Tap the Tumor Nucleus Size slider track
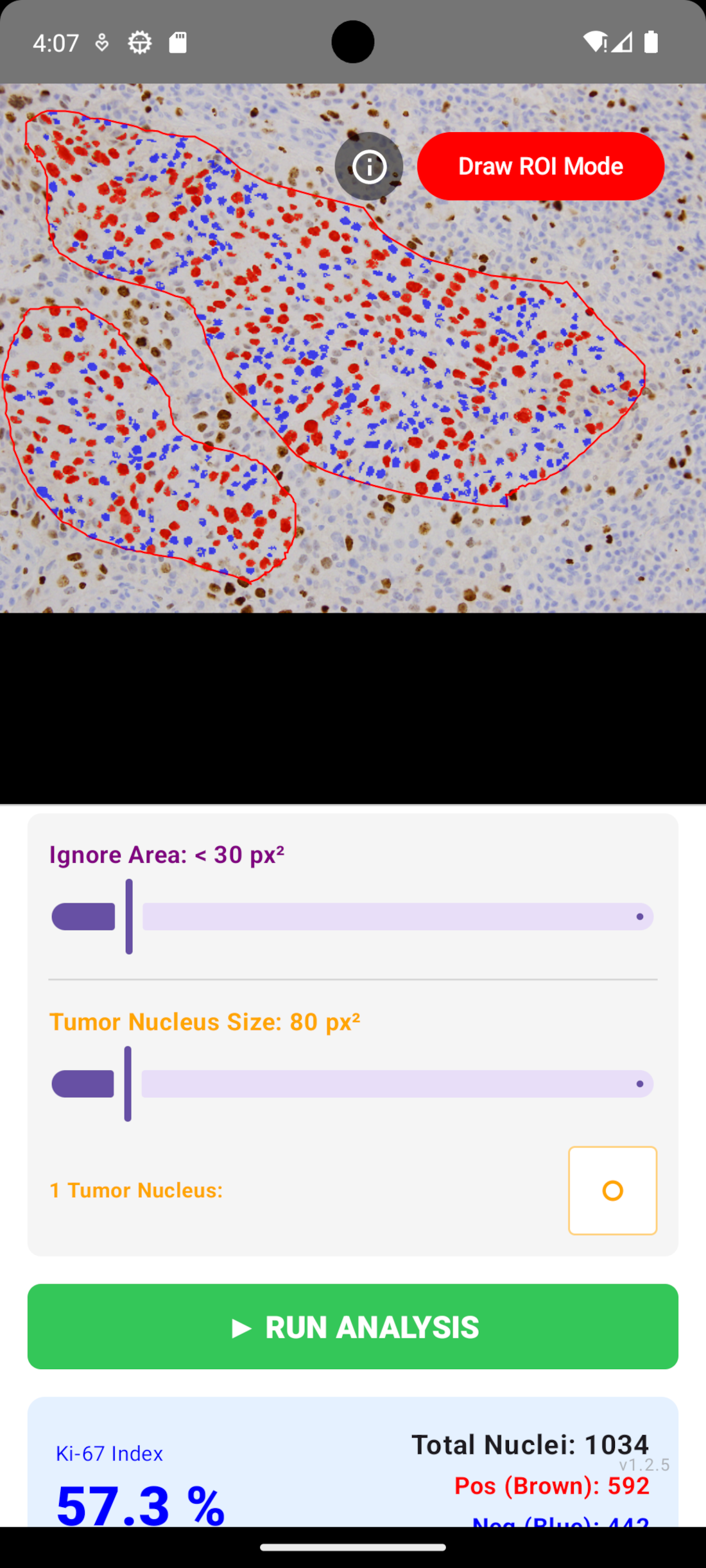 coord(352,1084)
